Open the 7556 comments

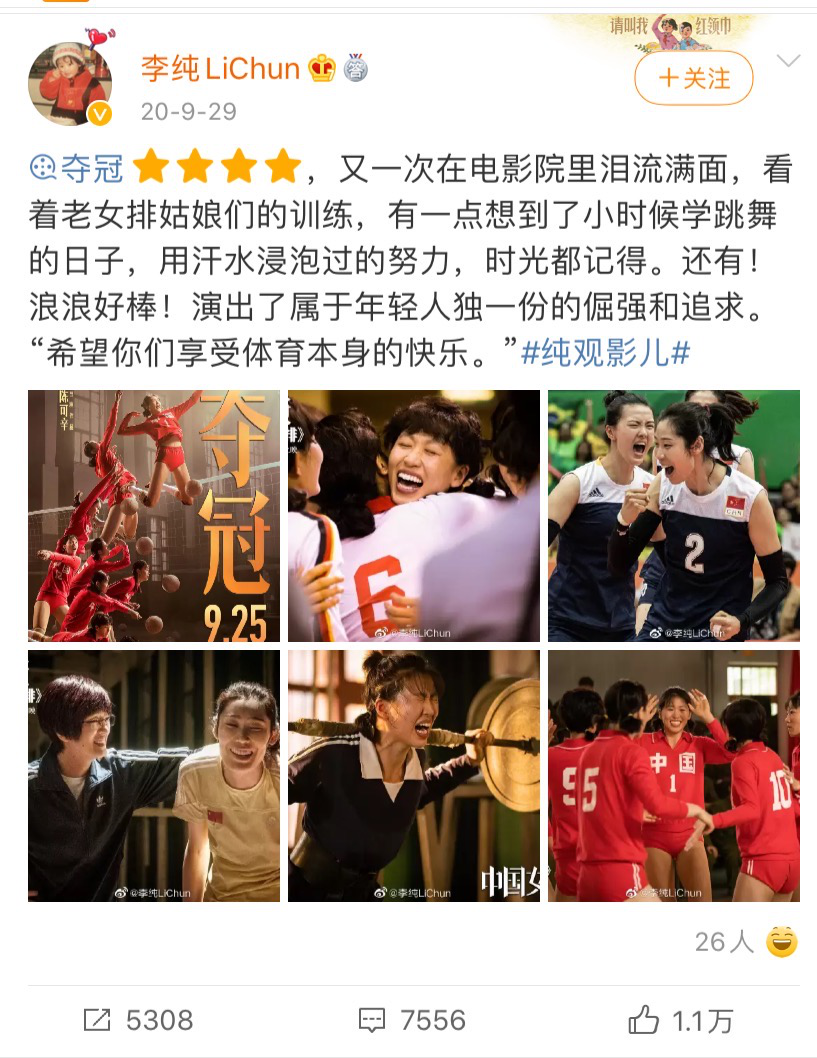click(412, 1020)
